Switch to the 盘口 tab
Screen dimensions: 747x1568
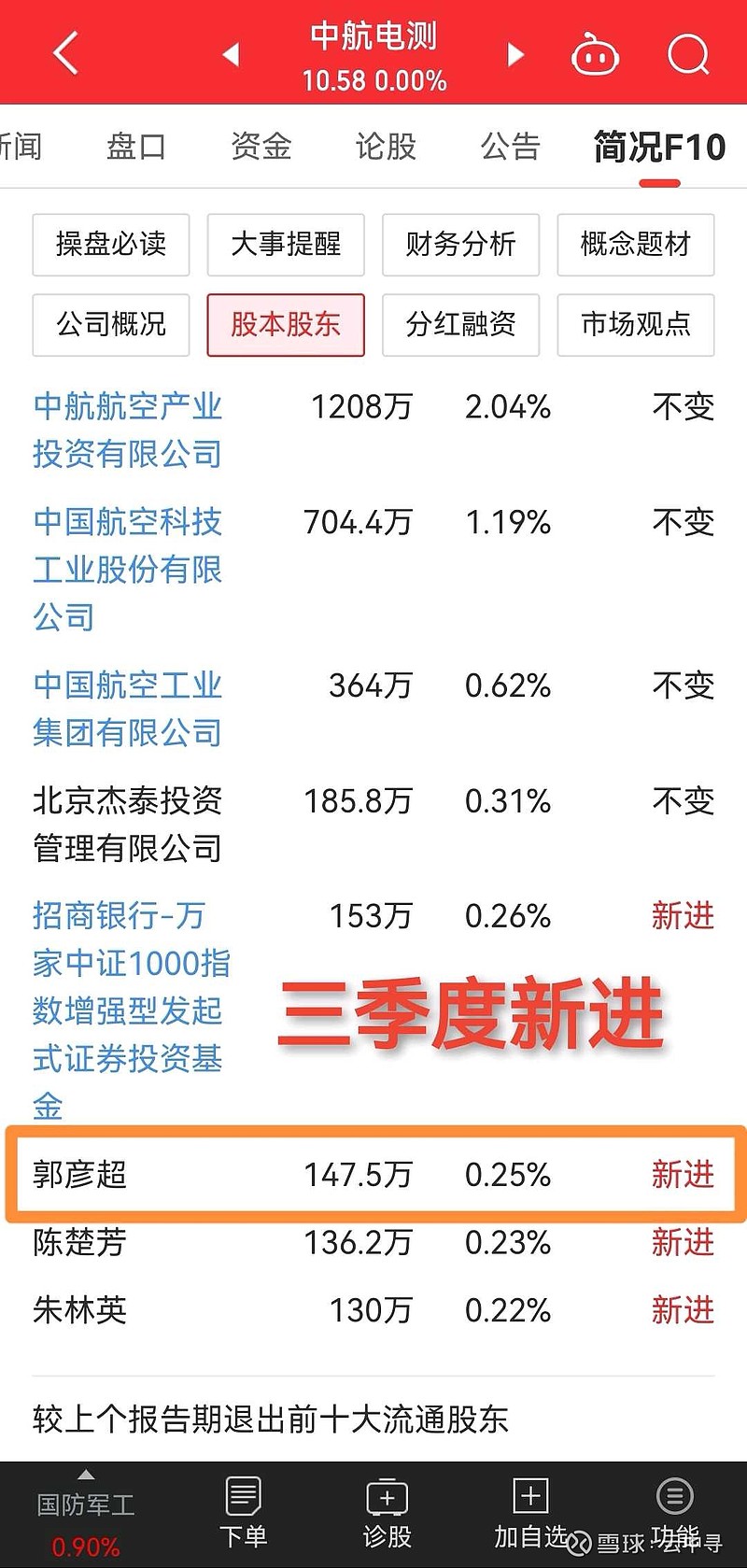click(x=136, y=147)
